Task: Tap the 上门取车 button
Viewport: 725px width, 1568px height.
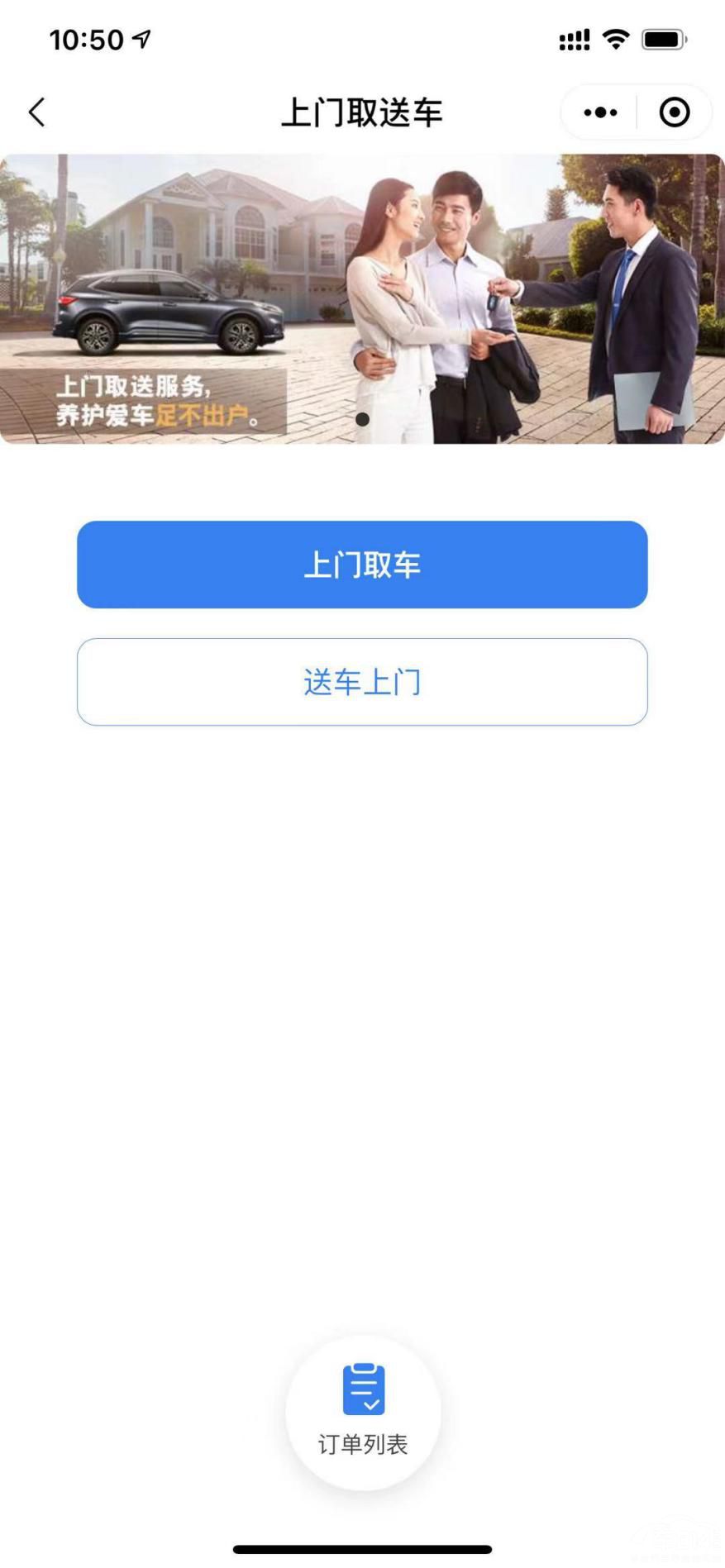Action: tap(362, 565)
